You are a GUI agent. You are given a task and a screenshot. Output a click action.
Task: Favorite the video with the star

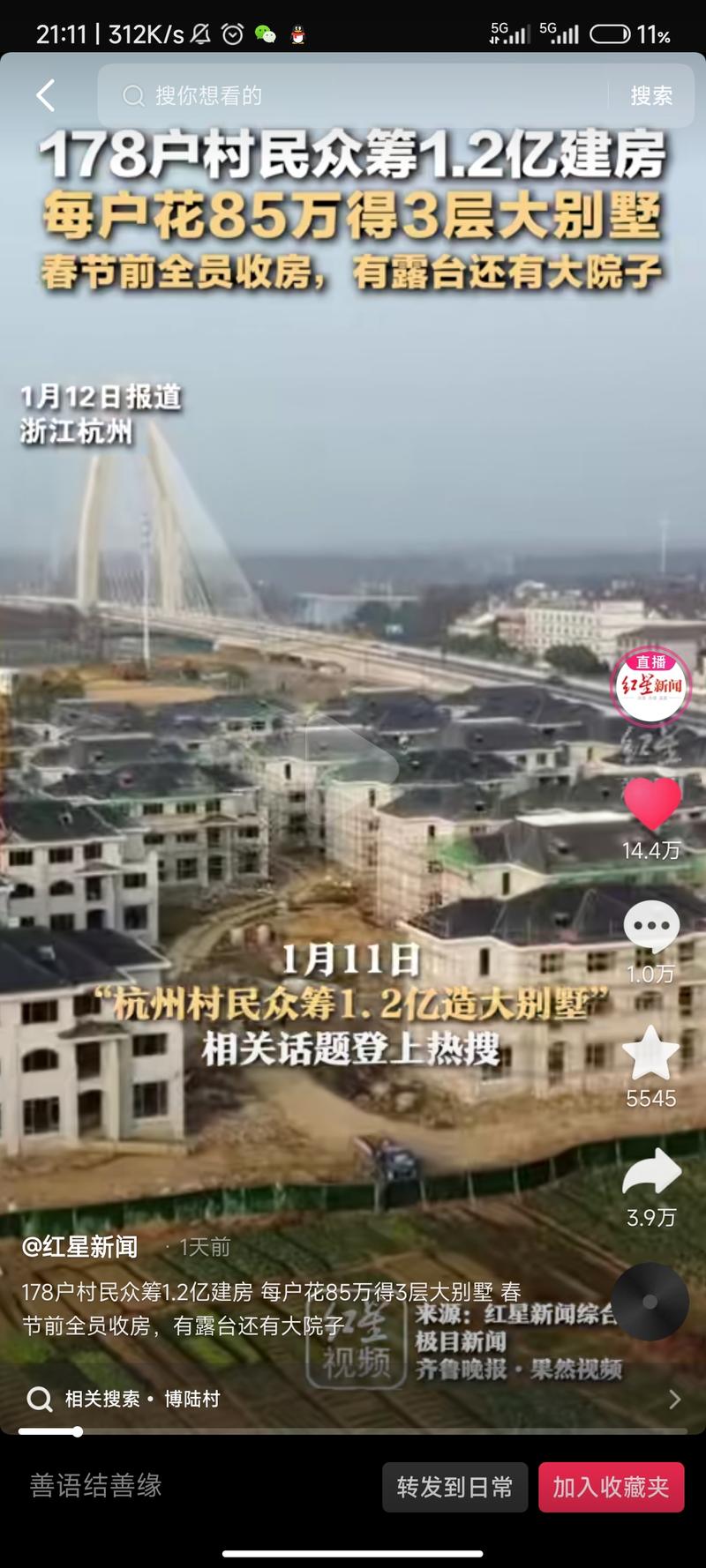(651, 1052)
